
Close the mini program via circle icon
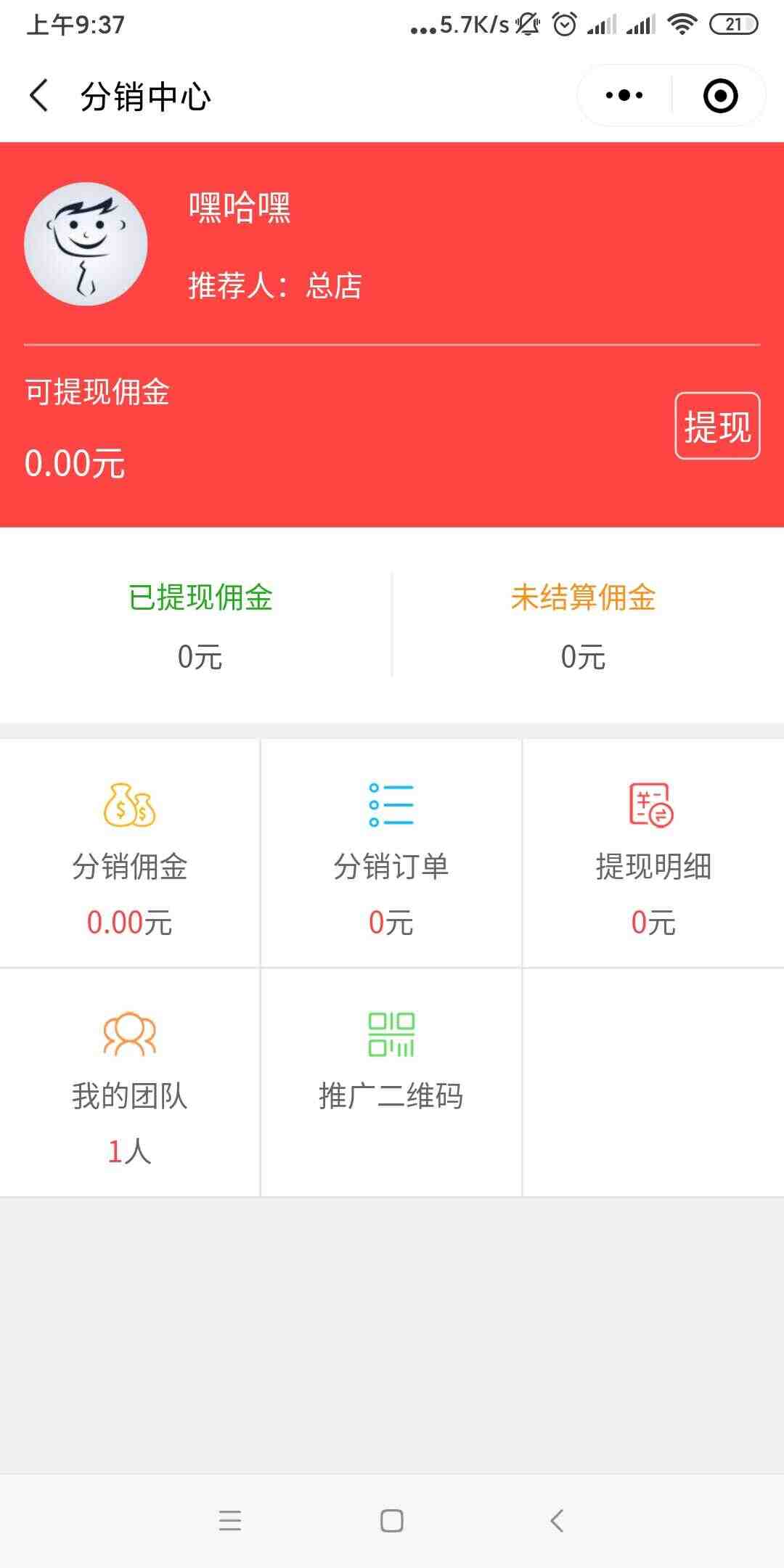coord(720,96)
